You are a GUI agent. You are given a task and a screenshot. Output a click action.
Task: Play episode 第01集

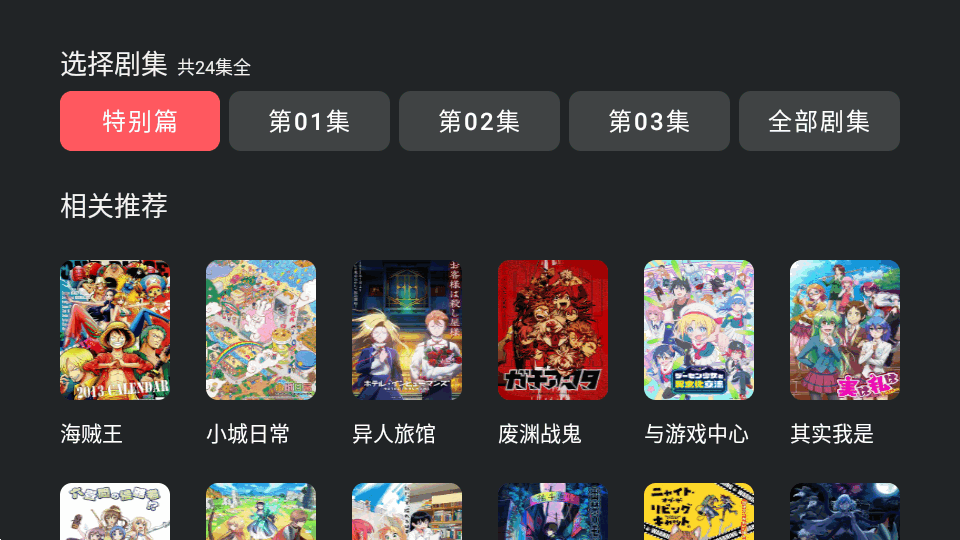[x=309, y=121]
